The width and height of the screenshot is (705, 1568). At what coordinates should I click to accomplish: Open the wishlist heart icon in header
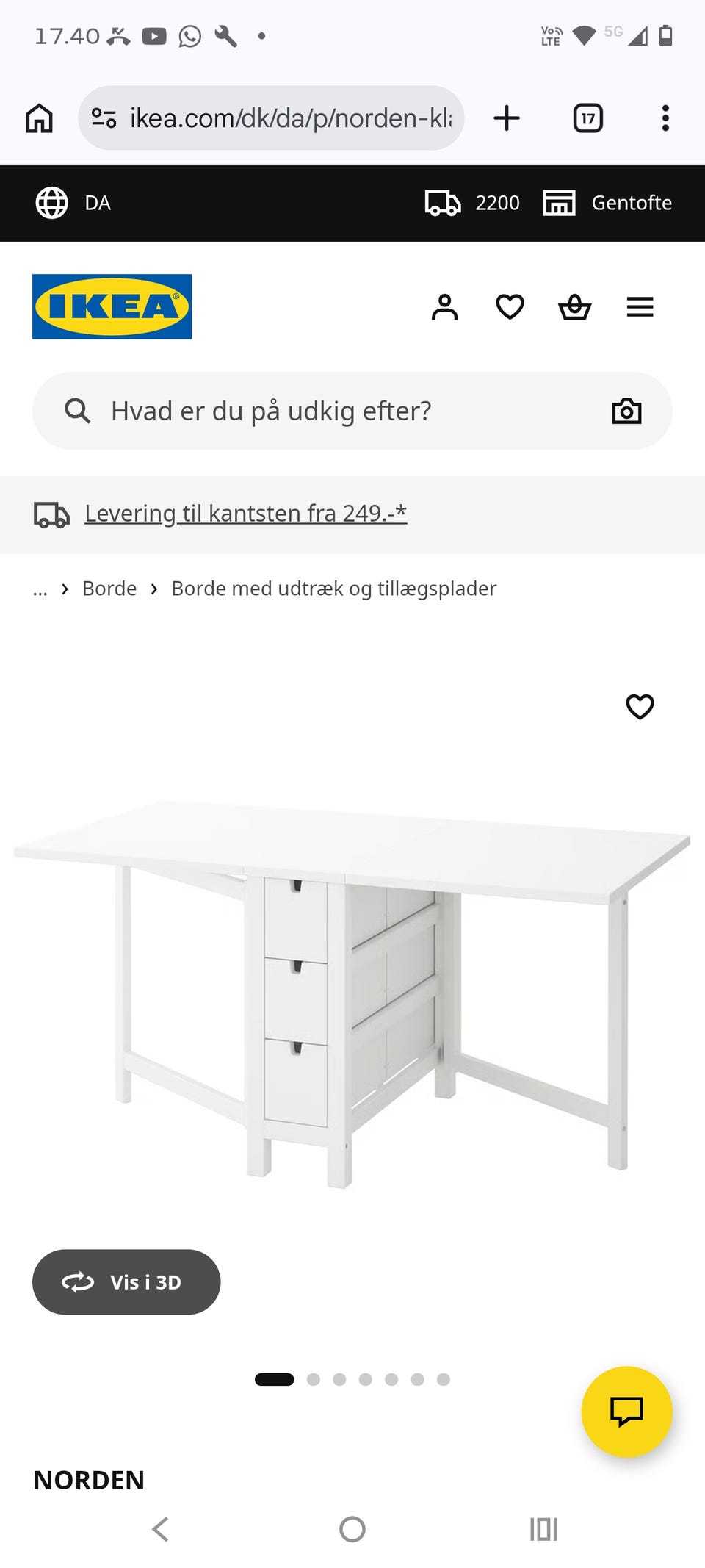tap(510, 306)
